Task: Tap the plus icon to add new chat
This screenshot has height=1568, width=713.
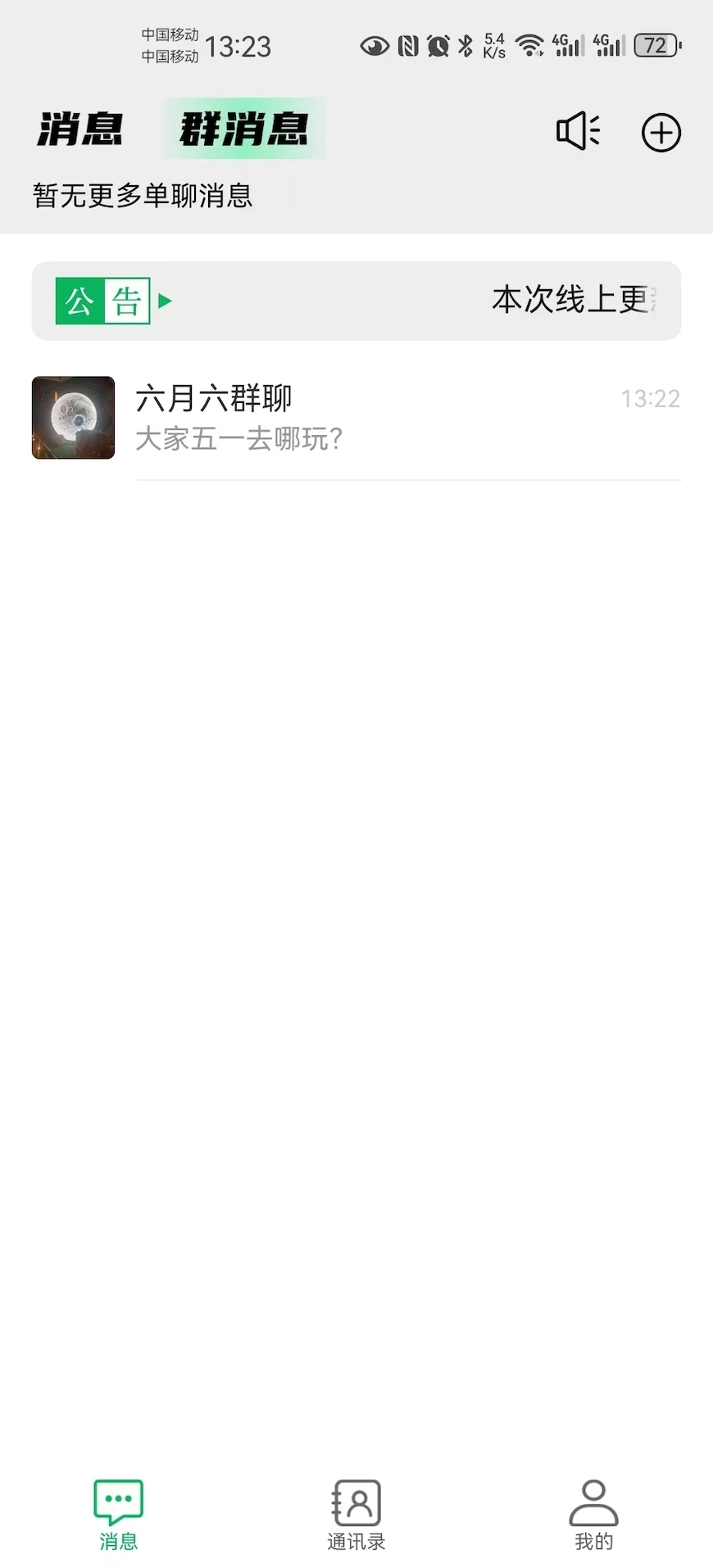Action: click(661, 132)
